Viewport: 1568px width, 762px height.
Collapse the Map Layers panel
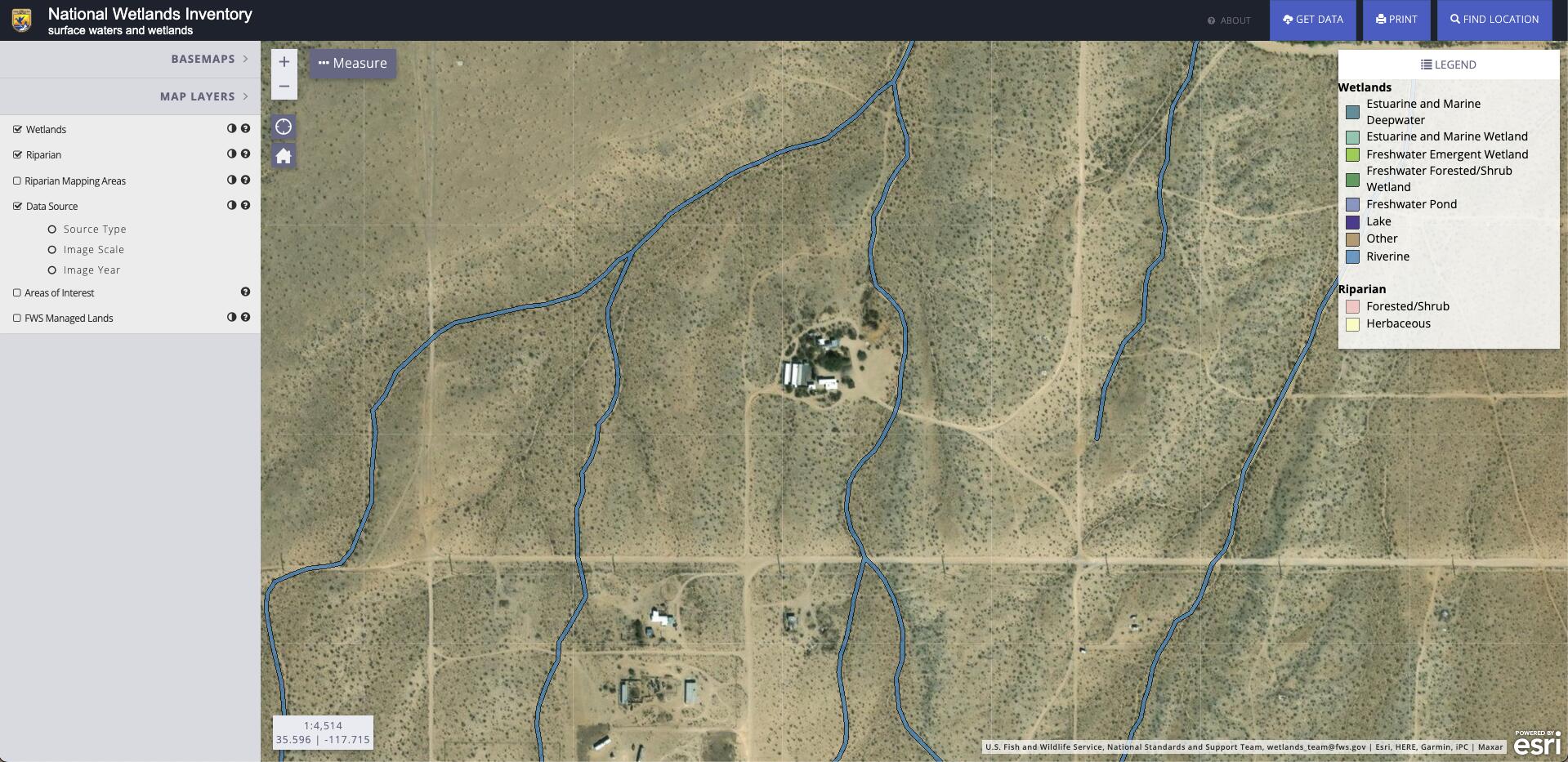(x=203, y=96)
